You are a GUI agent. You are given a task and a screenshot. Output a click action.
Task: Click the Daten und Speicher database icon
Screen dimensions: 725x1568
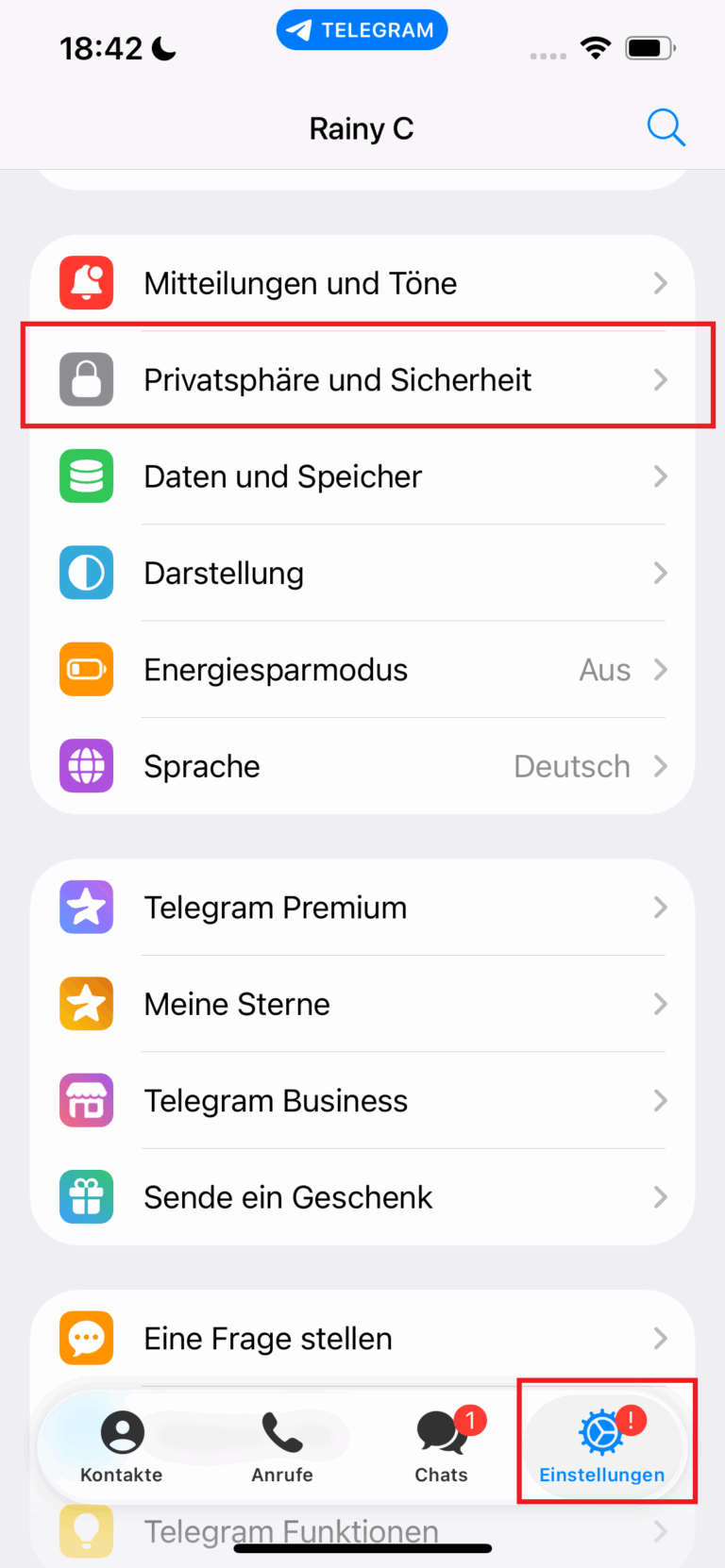(x=86, y=476)
